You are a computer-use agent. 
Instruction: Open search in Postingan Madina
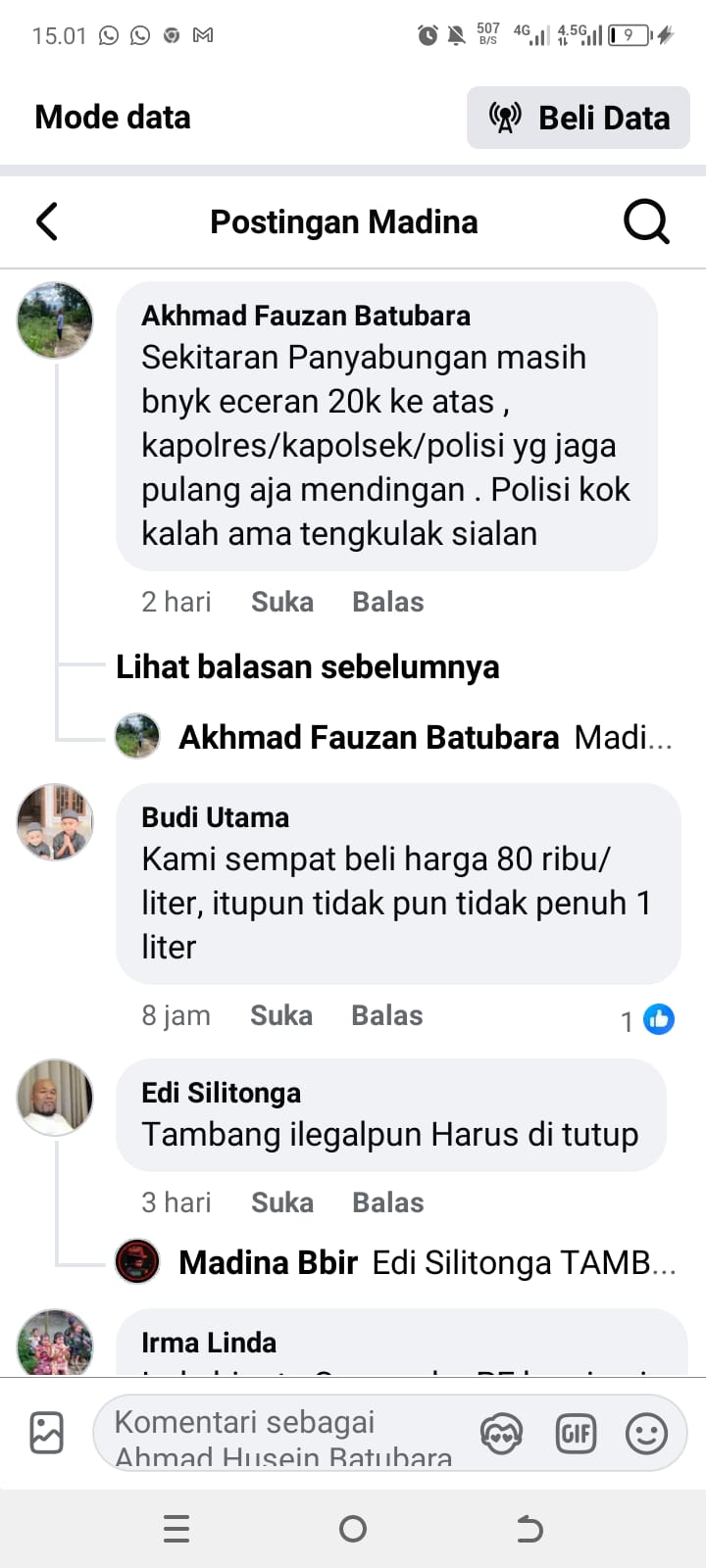click(646, 221)
